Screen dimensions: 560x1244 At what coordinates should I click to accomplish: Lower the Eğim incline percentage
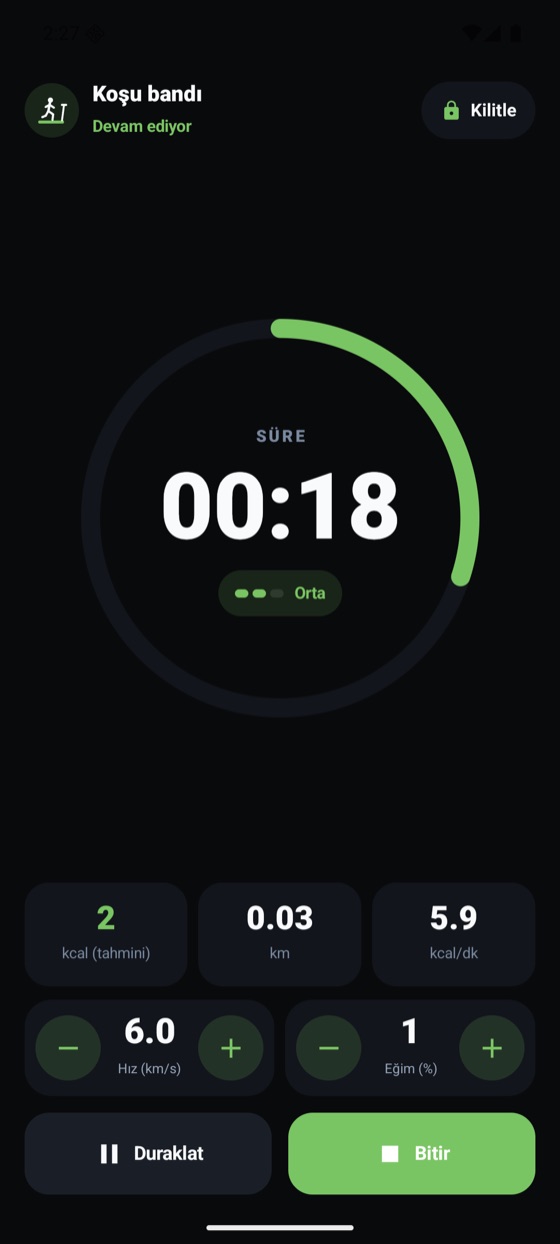click(329, 1048)
